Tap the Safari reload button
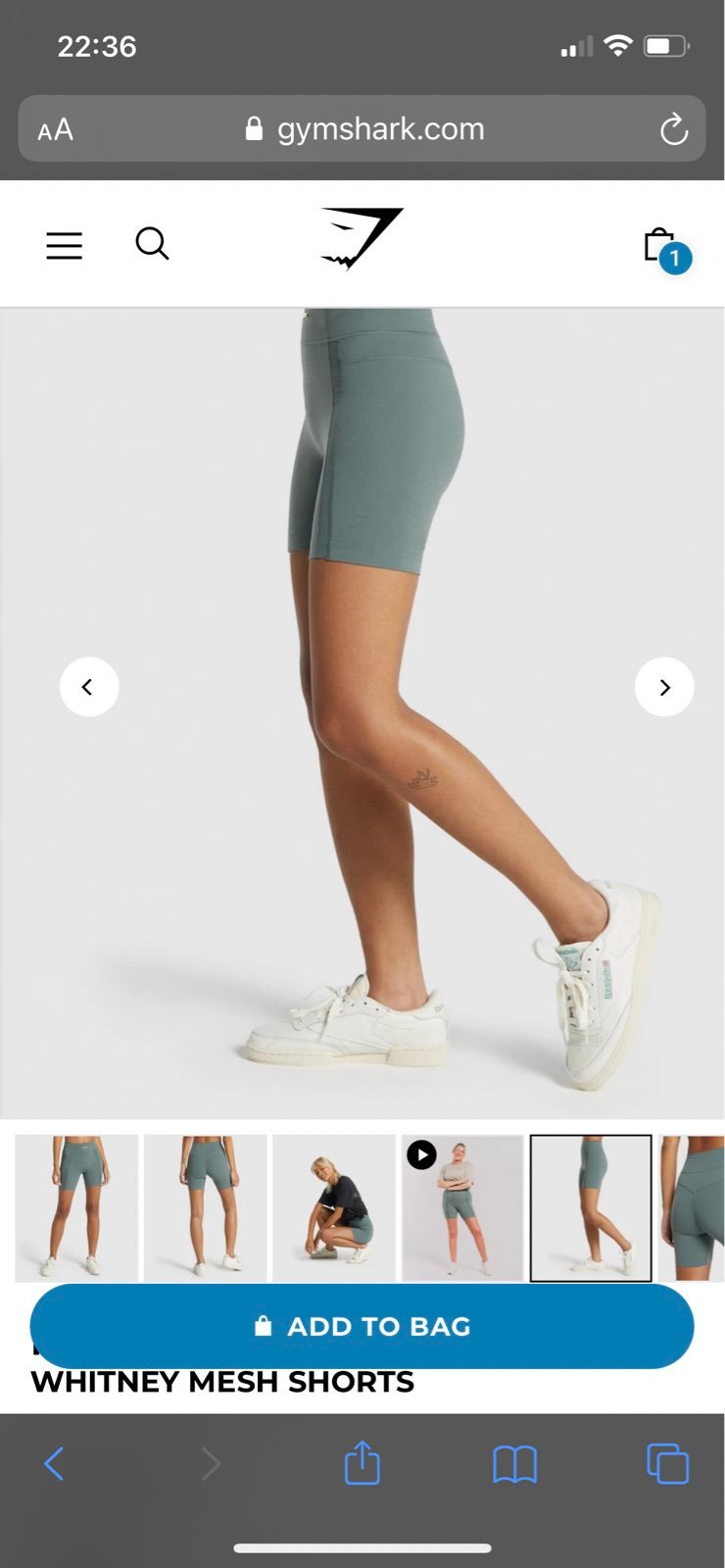Image resolution: width=725 pixels, height=1568 pixels. coord(674,129)
